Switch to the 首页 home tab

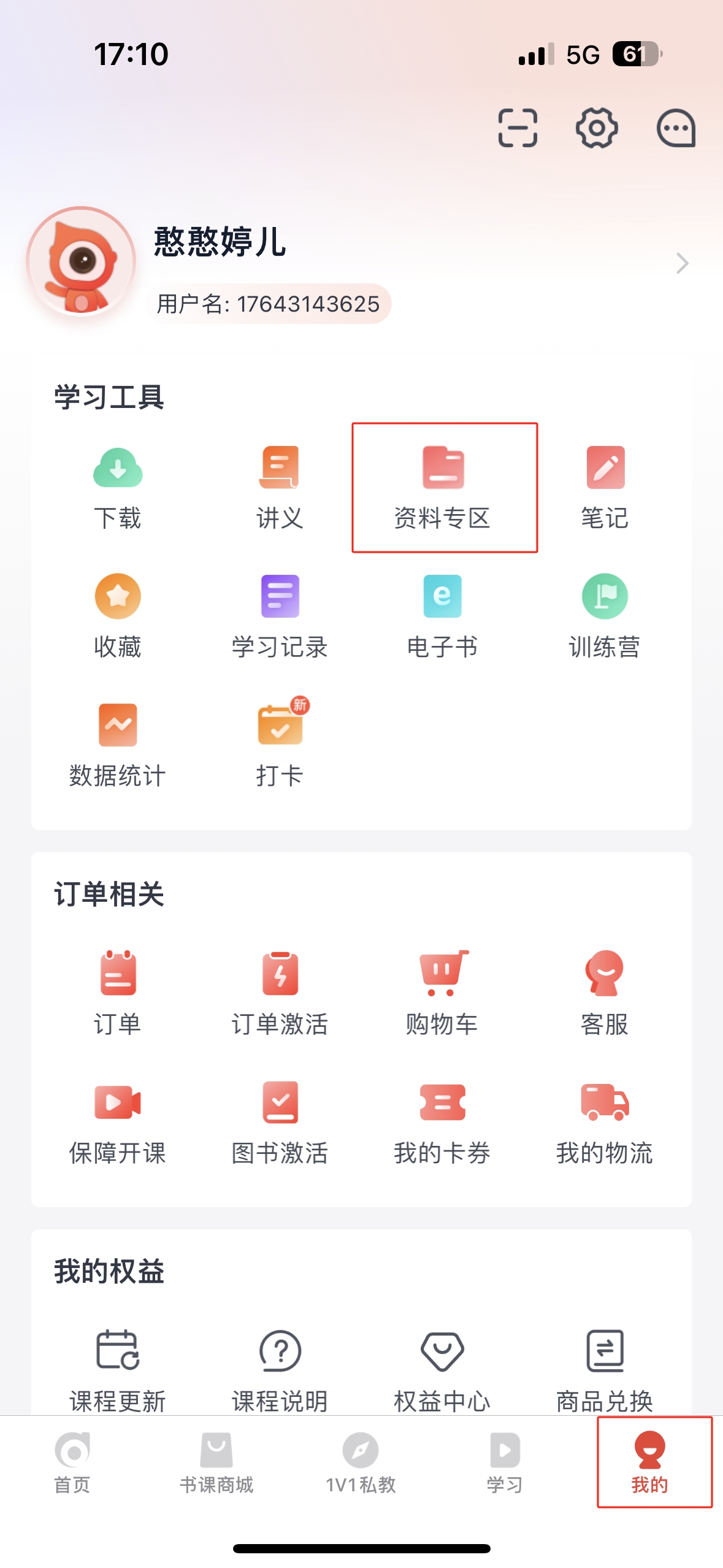(x=72, y=1464)
